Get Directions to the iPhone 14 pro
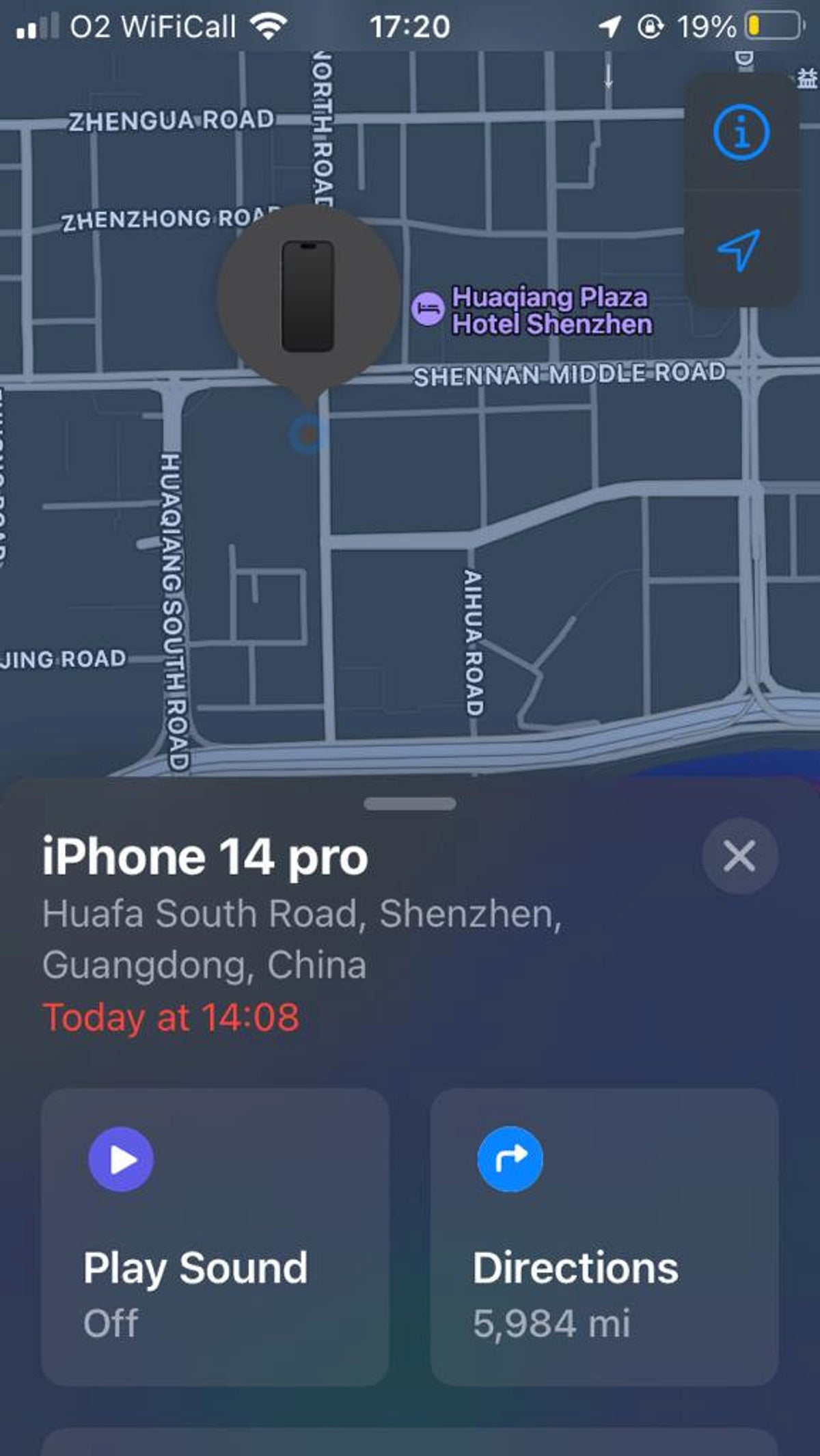The height and width of the screenshot is (1456, 820). coord(604,1236)
